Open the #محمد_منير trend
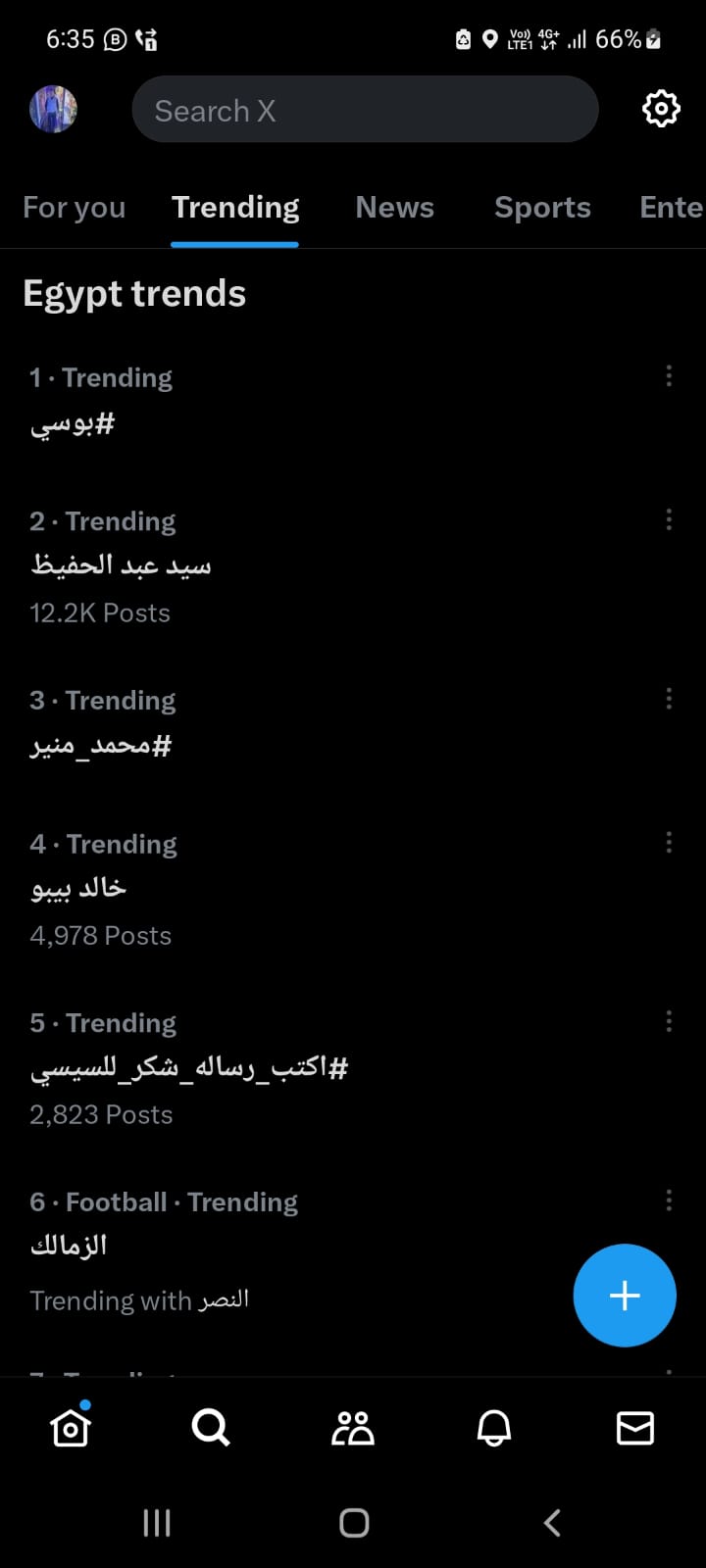The image size is (706, 1568). 101,746
